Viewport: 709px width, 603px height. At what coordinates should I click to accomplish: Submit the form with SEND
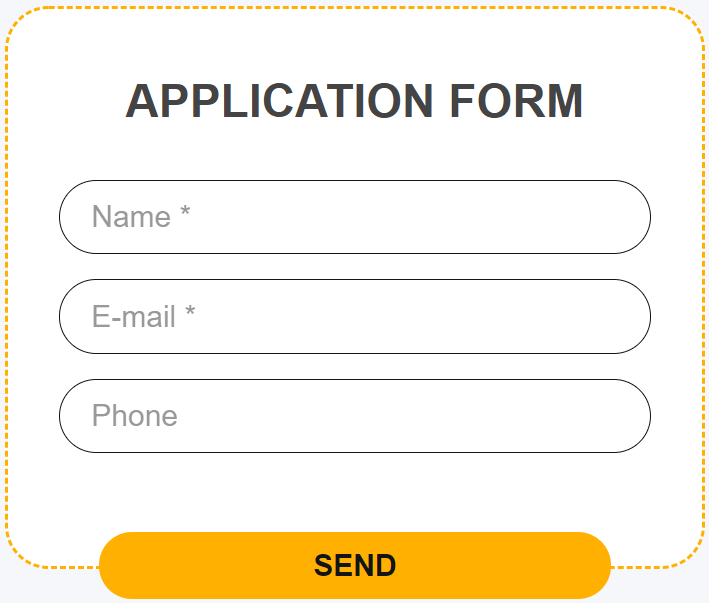click(355, 565)
